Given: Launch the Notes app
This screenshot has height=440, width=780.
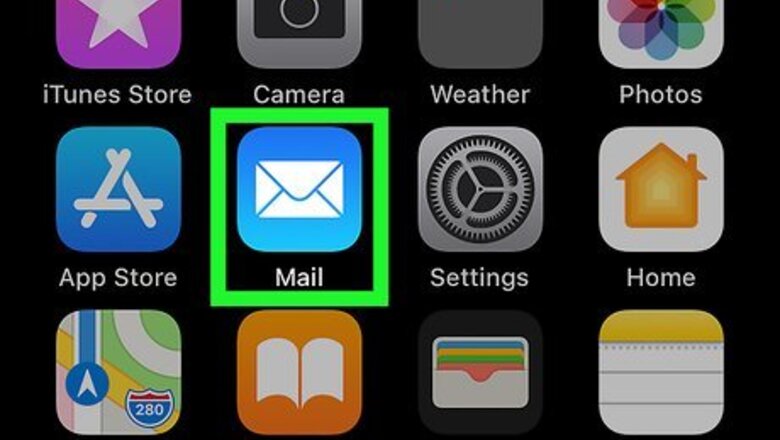Looking at the screenshot, I should 661,375.
